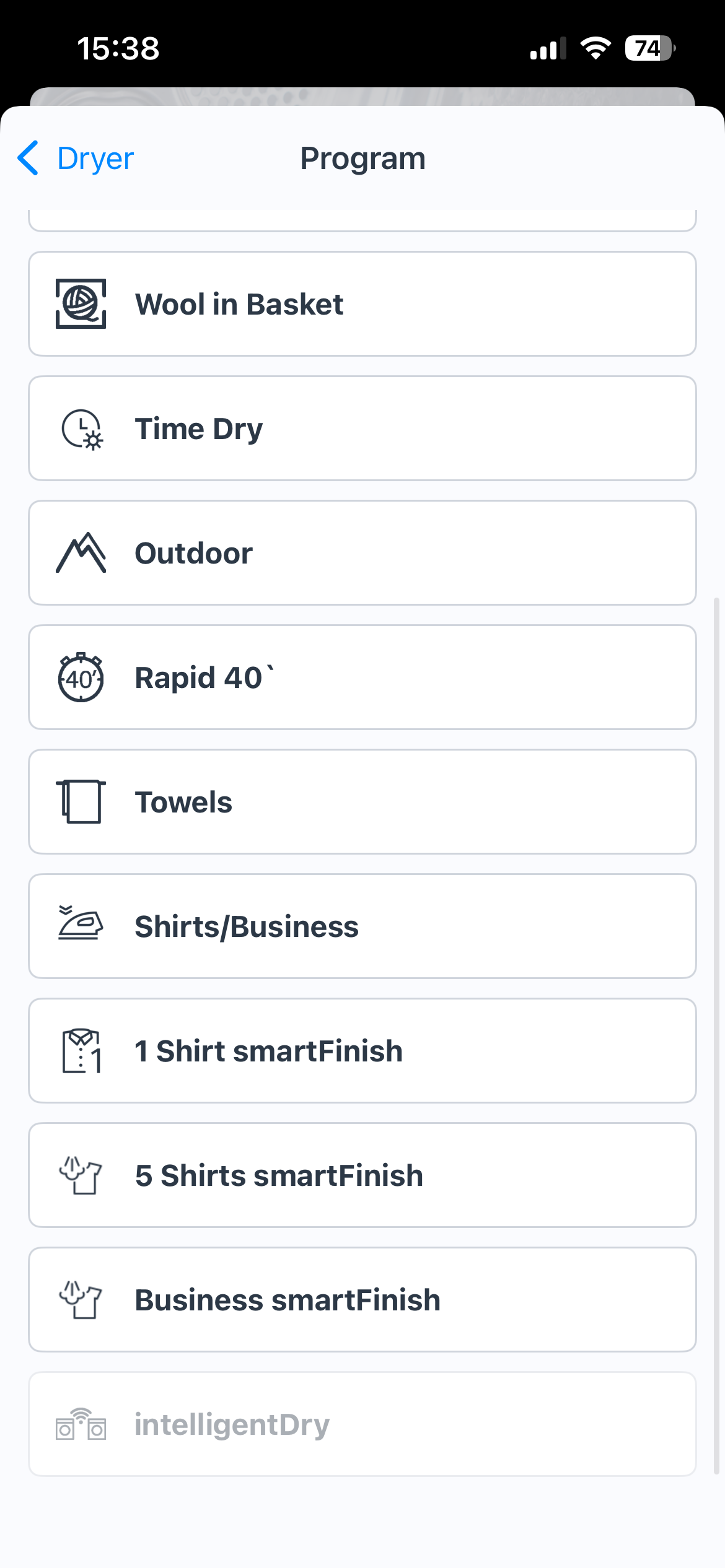The height and width of the screenshot is (1568, 725).
Task: Select the Business smartFinish program
Action: coord(362,1300)
